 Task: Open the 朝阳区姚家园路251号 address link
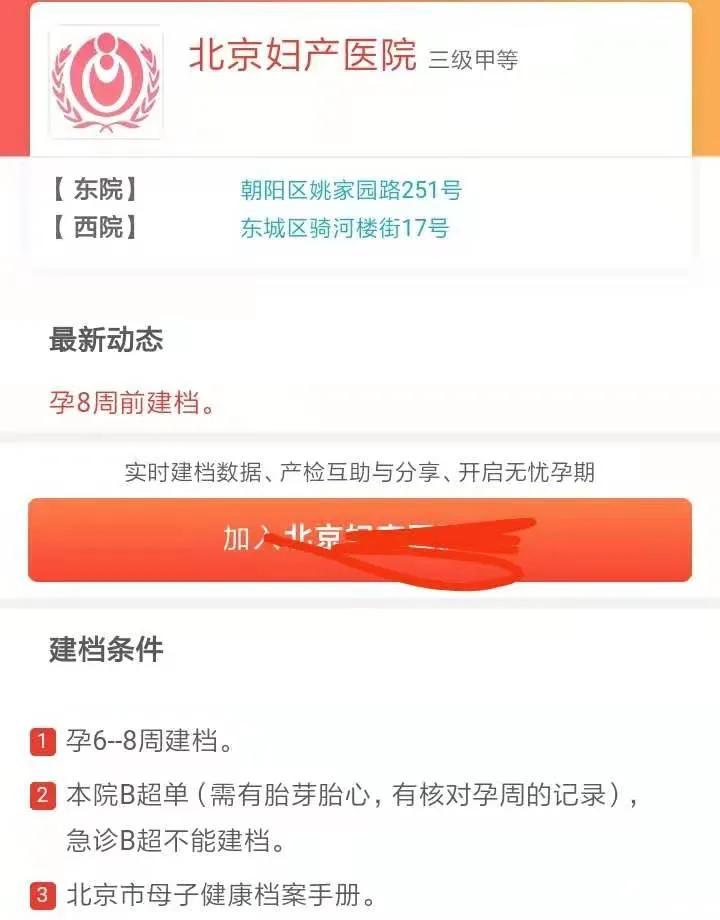[350, 189]
